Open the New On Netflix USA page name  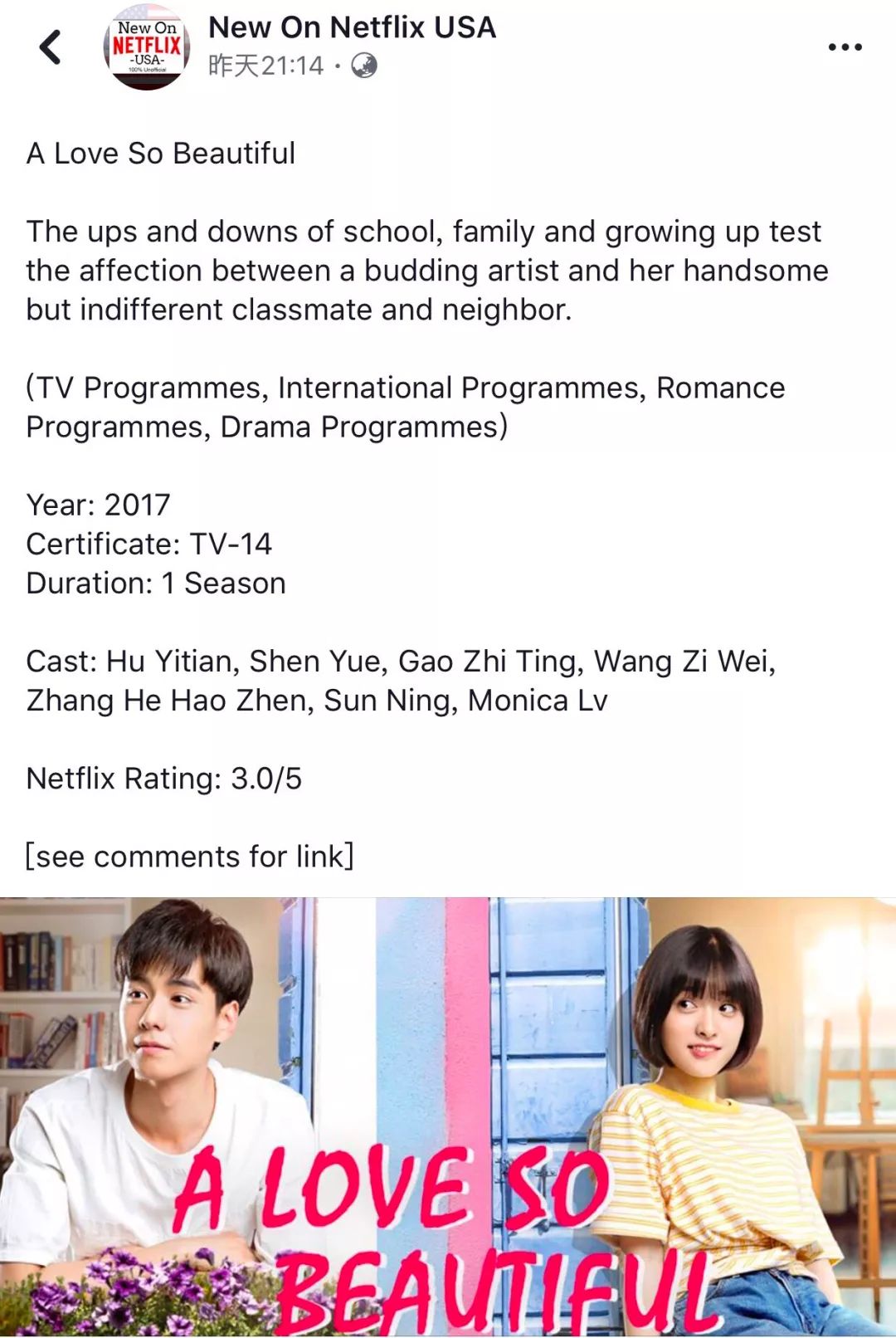(x=352, y=27)
